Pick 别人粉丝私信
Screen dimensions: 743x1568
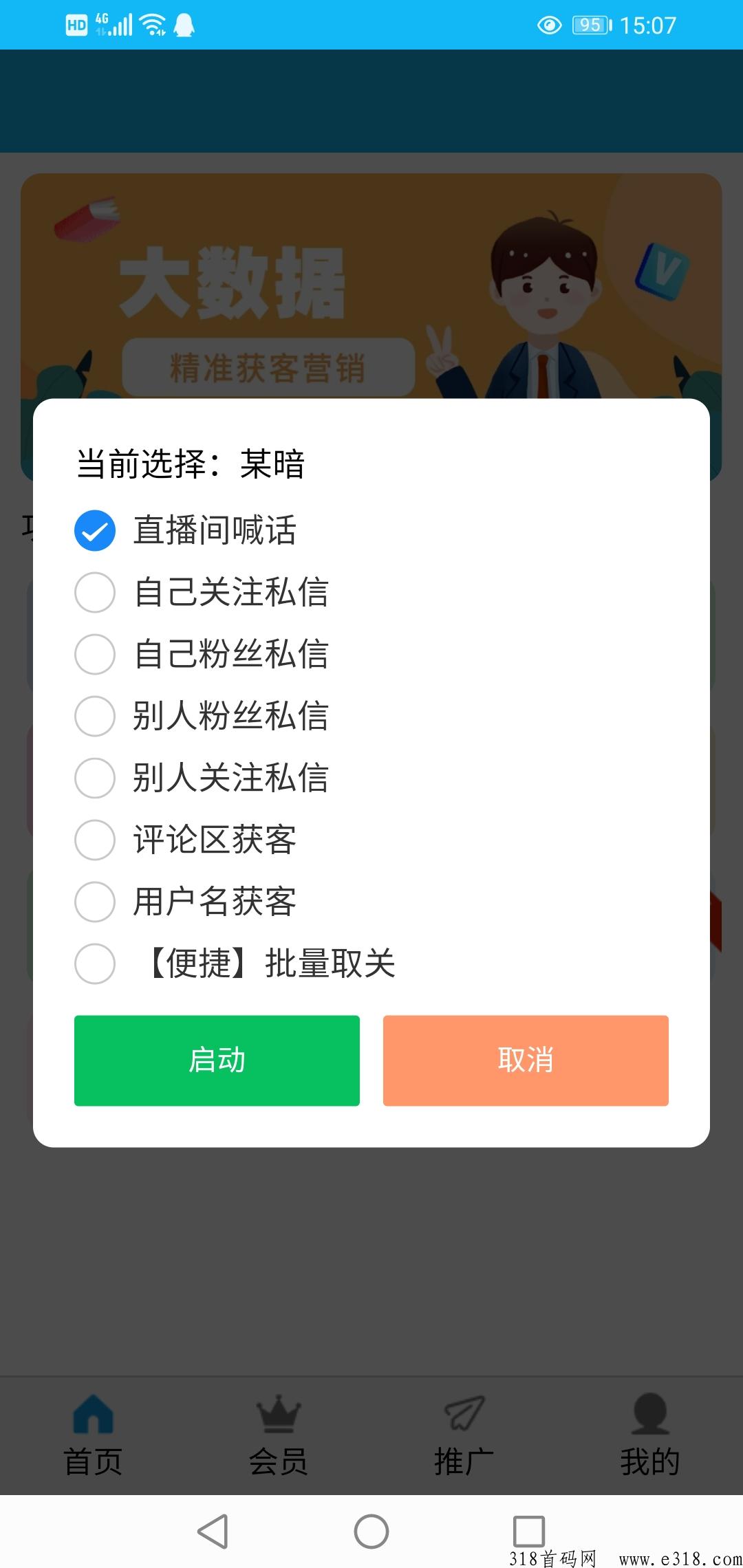[202, 716]
